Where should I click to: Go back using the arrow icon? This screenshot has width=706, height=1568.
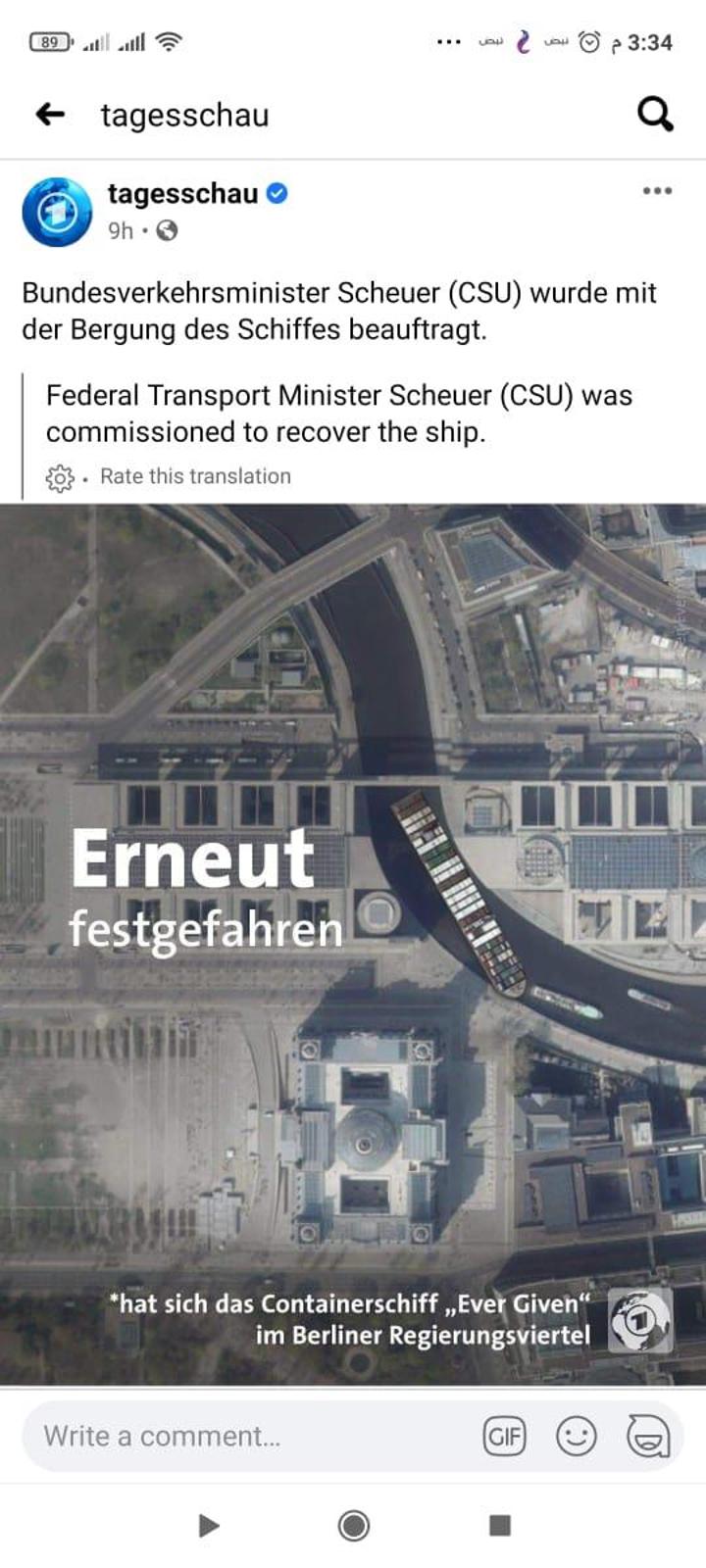point(50,115)
